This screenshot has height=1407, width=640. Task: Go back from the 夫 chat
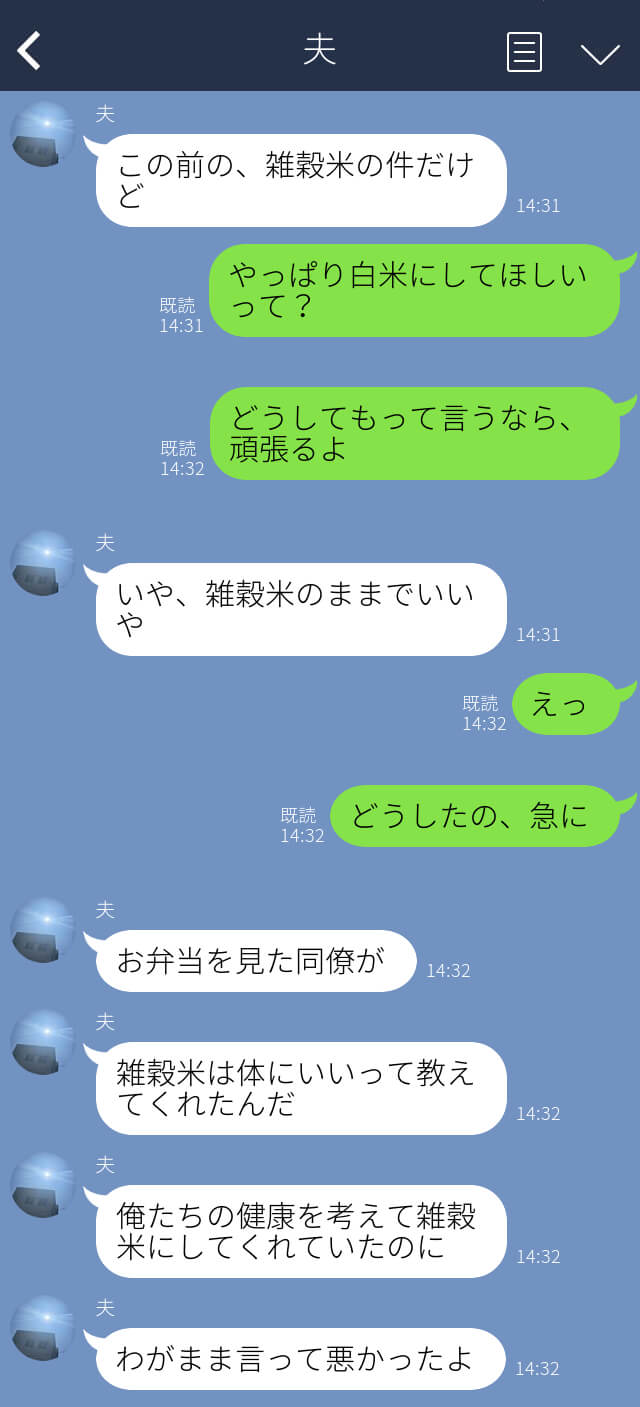(29, 51)
